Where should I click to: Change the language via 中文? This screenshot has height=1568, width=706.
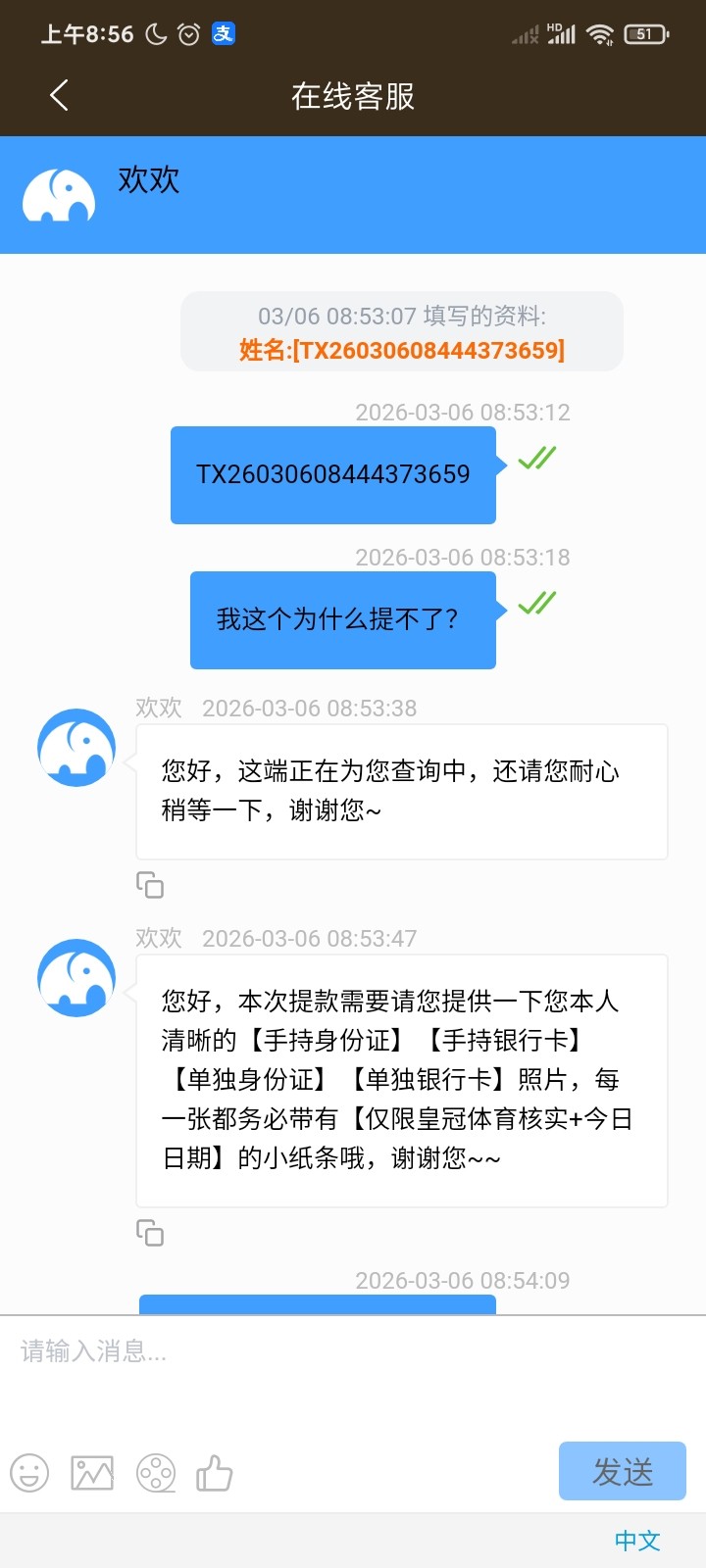637,1541
